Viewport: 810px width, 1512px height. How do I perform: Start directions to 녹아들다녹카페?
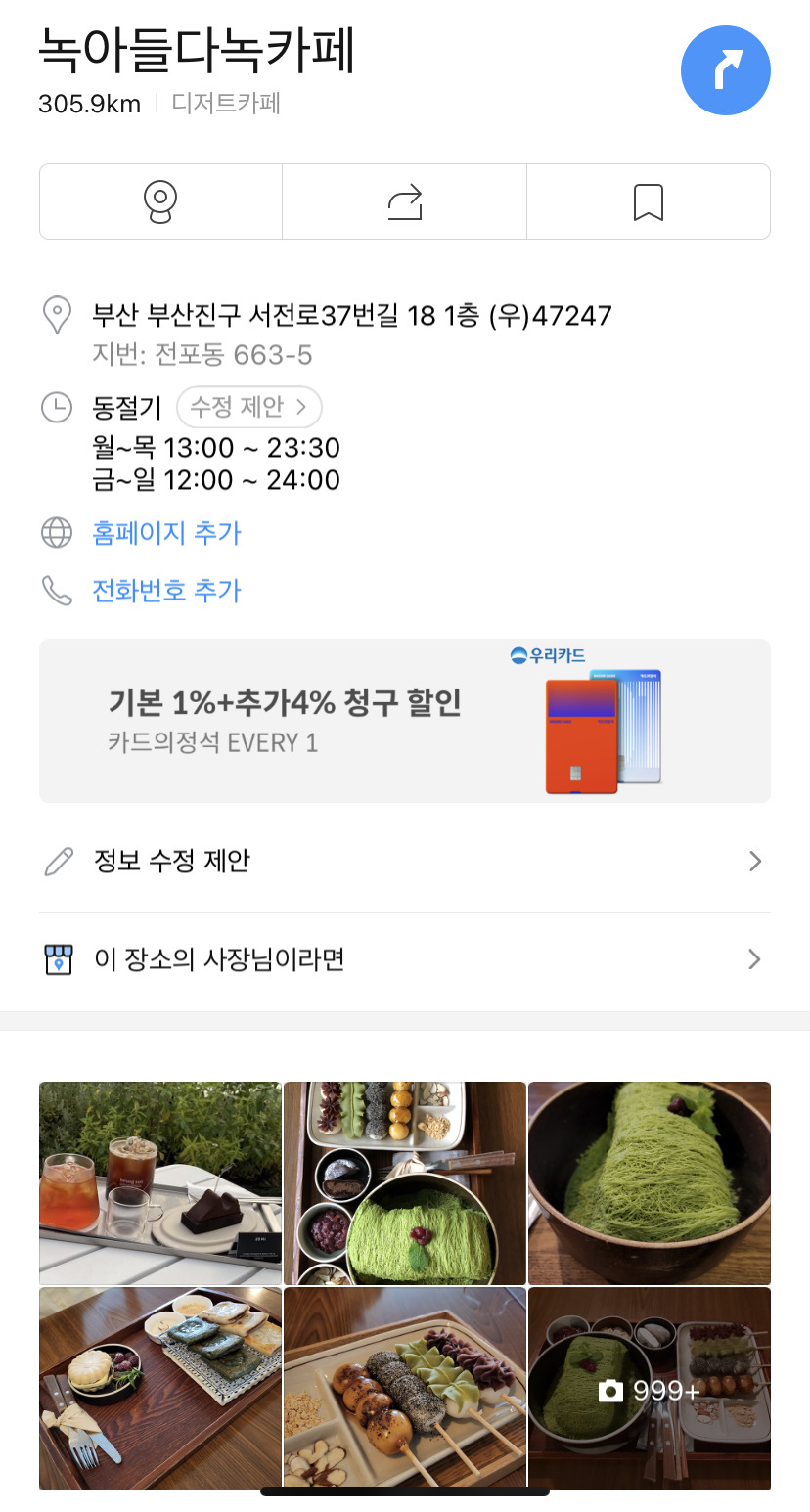(x=725, y=71)
